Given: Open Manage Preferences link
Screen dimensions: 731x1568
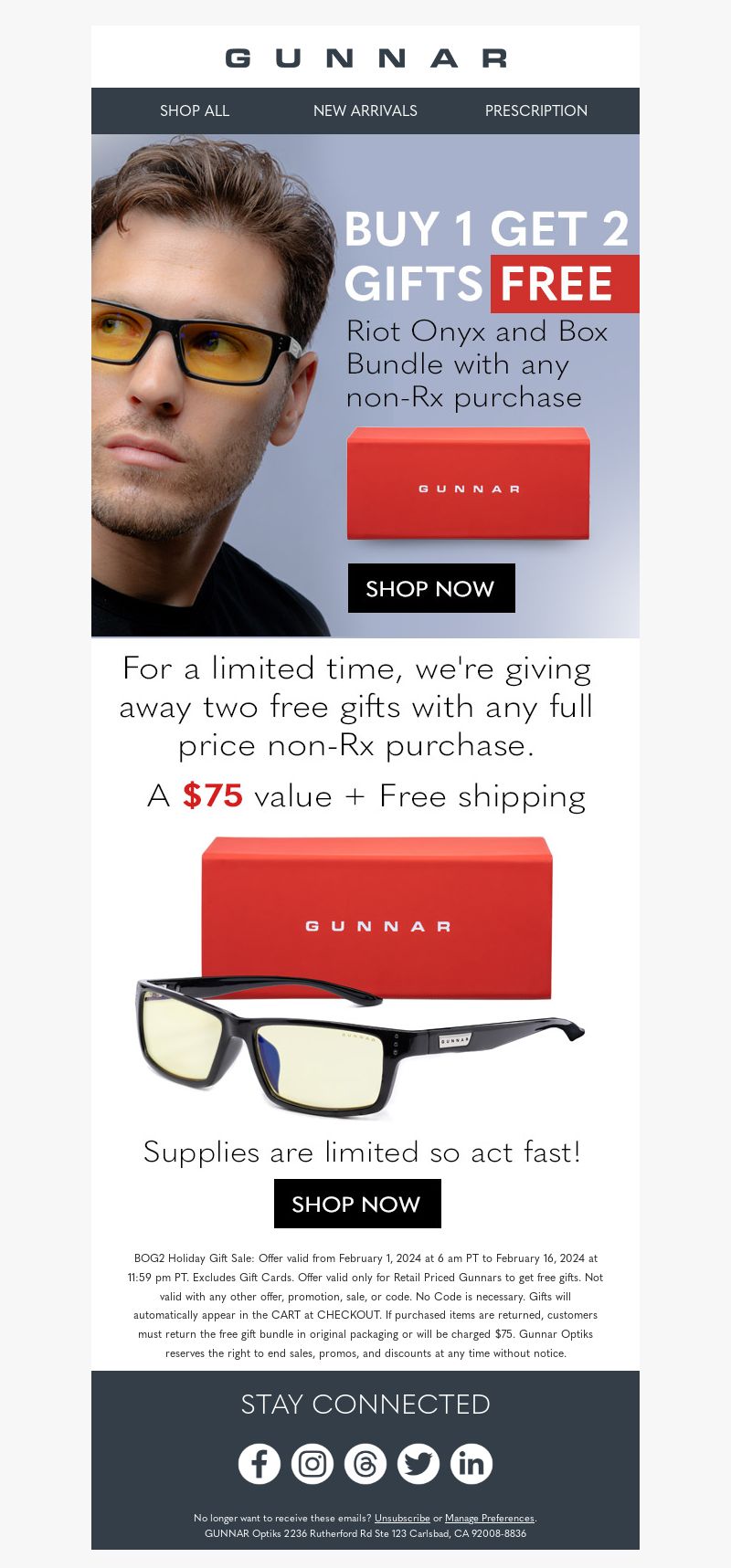Looking at the screenshot, I should click(x=490, y=1518).
